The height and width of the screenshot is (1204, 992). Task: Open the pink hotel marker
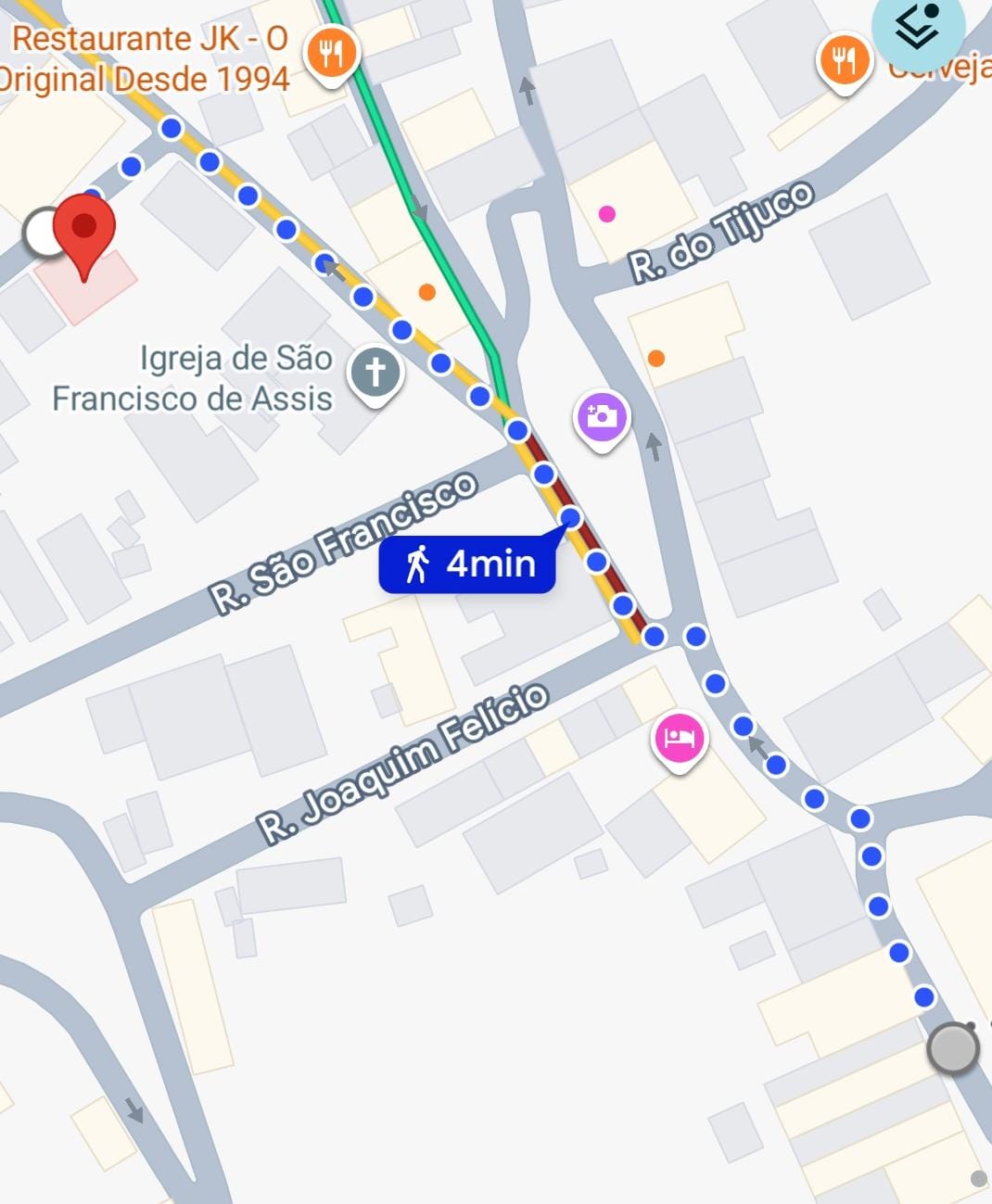(x=680, y=739)
